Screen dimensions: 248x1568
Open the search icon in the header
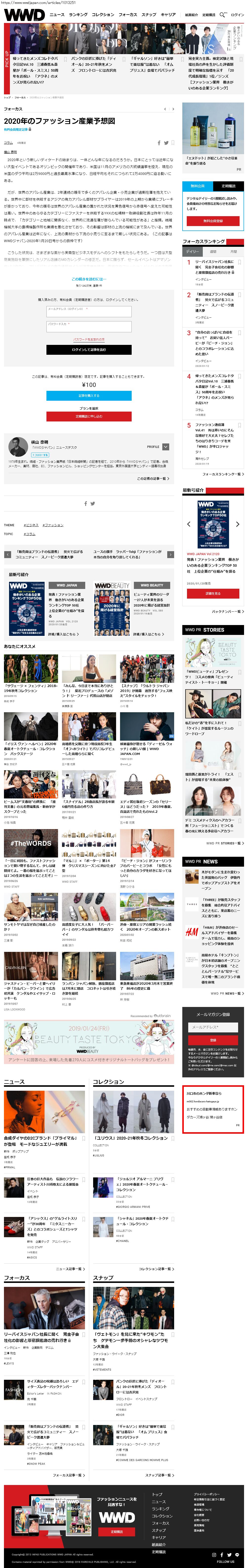[x=222, y=14]
